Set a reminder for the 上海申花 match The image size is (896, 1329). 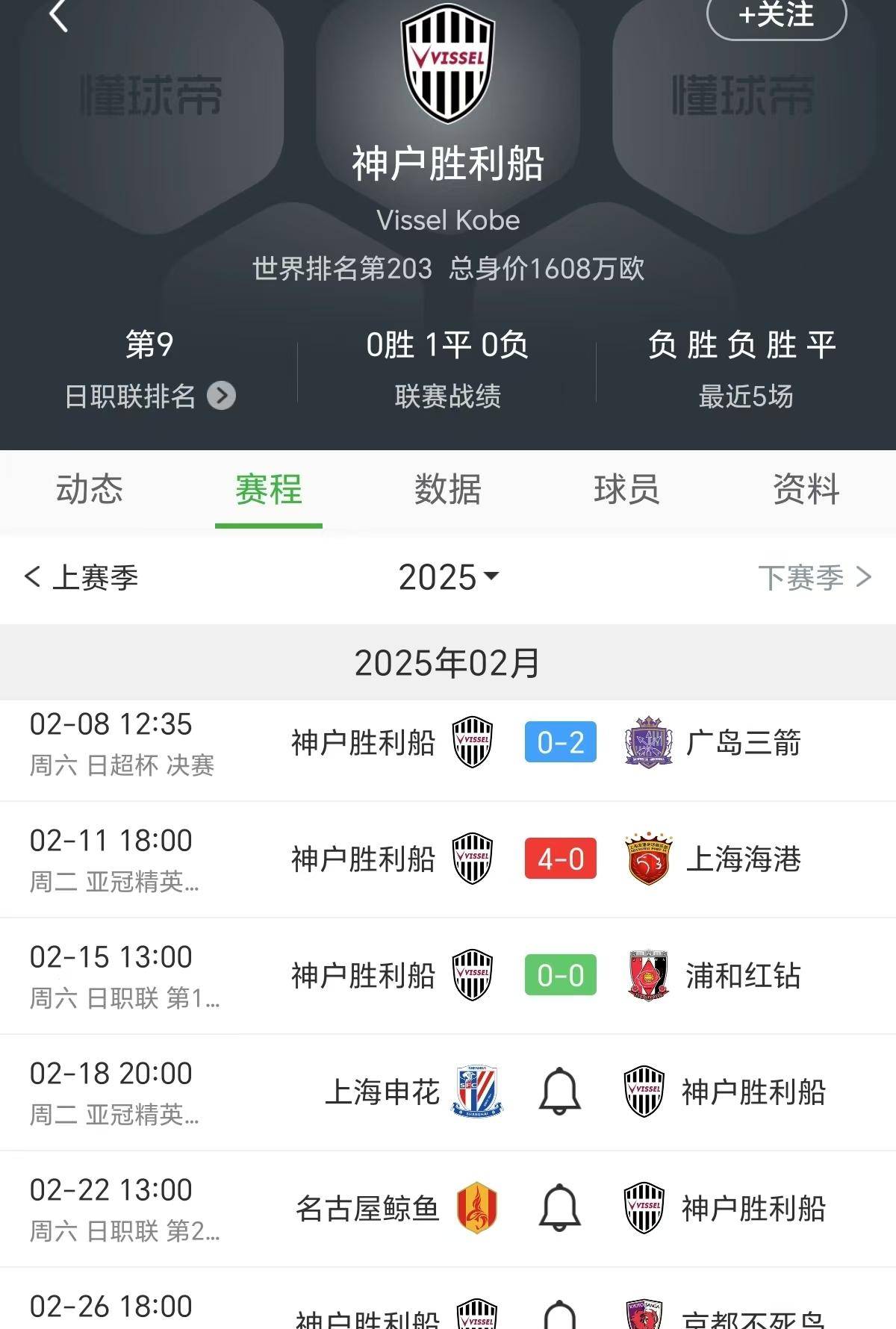(560, 1092)
